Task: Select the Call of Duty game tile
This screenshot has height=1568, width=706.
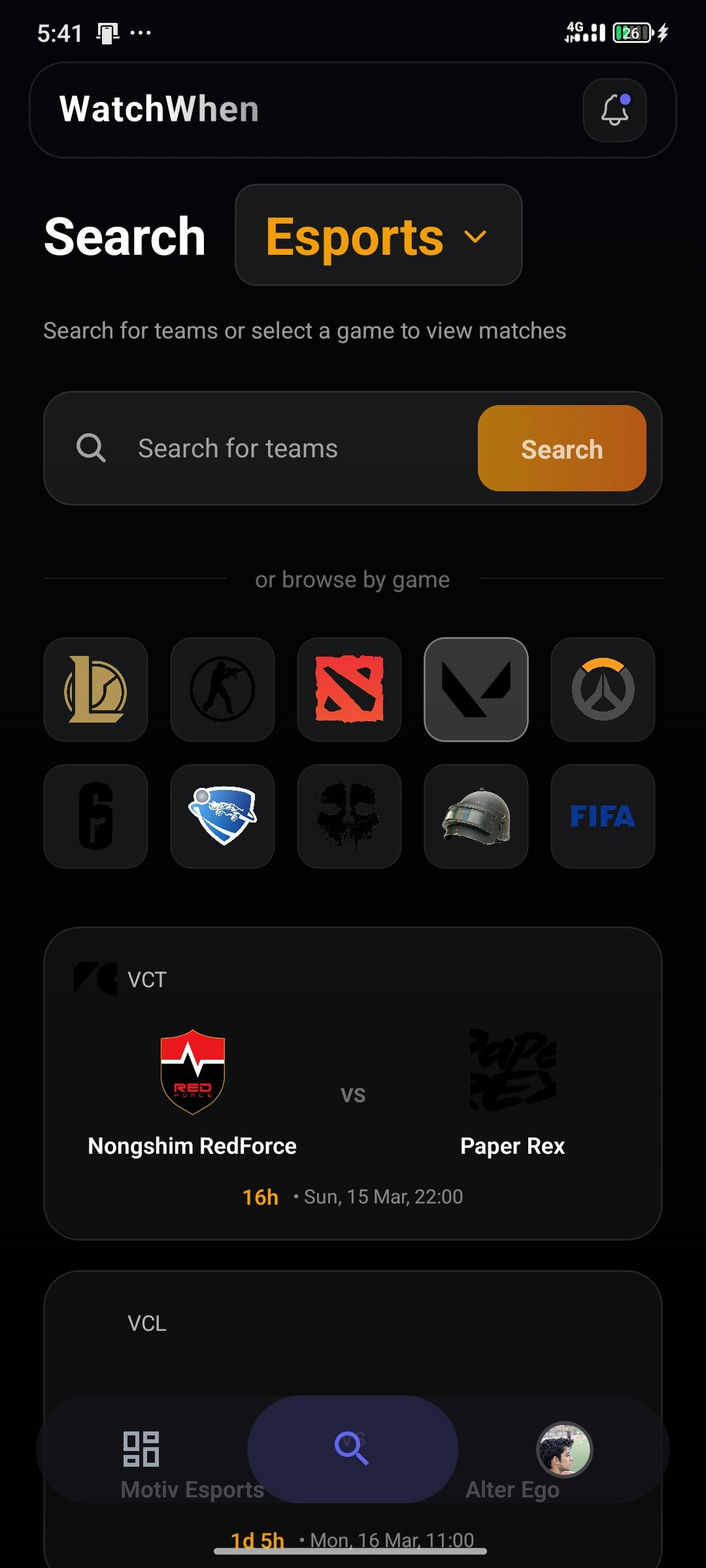Action: point(349,816)
